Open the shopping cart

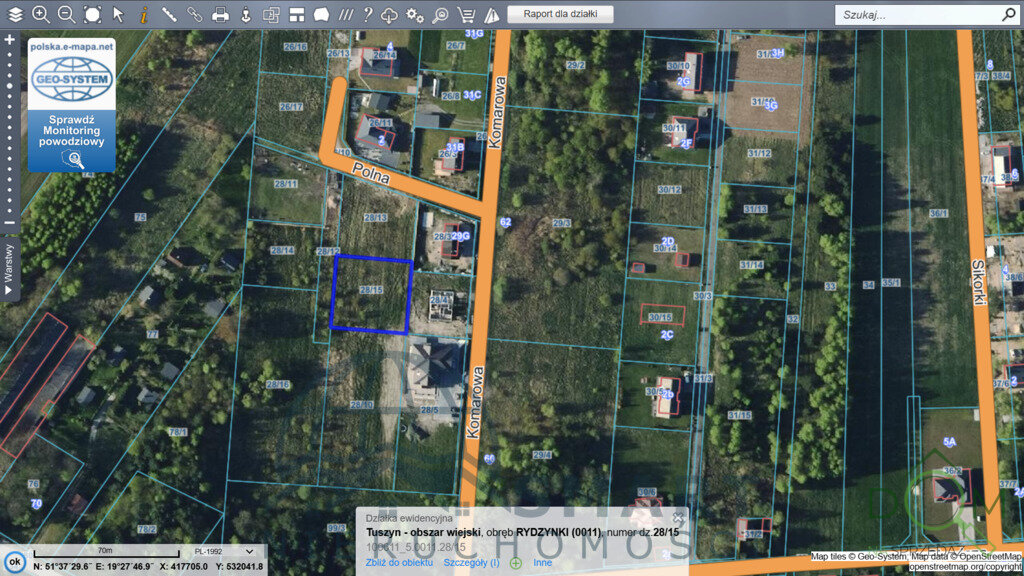(466, 14)
